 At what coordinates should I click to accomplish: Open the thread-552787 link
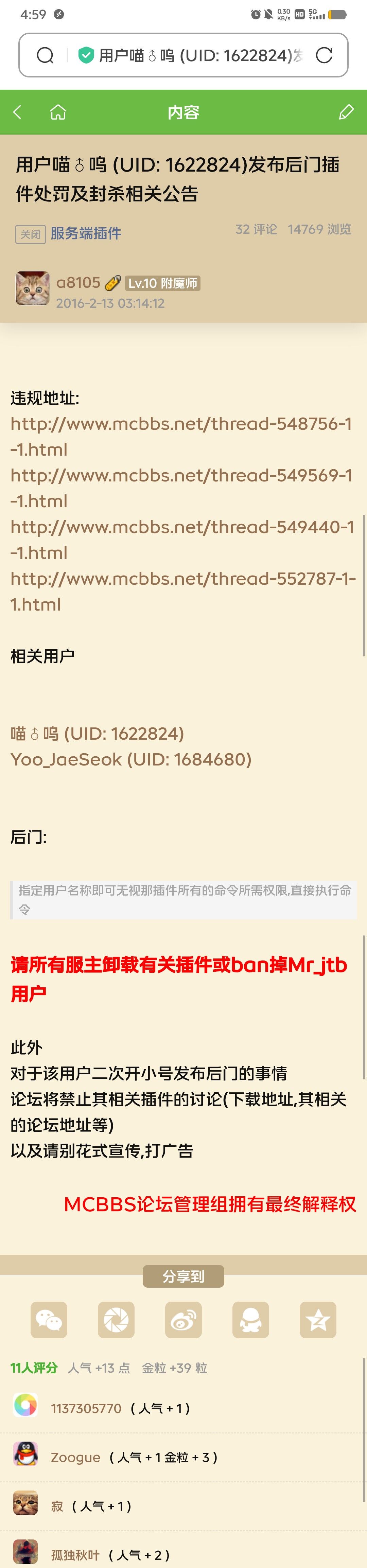(181, 579)
